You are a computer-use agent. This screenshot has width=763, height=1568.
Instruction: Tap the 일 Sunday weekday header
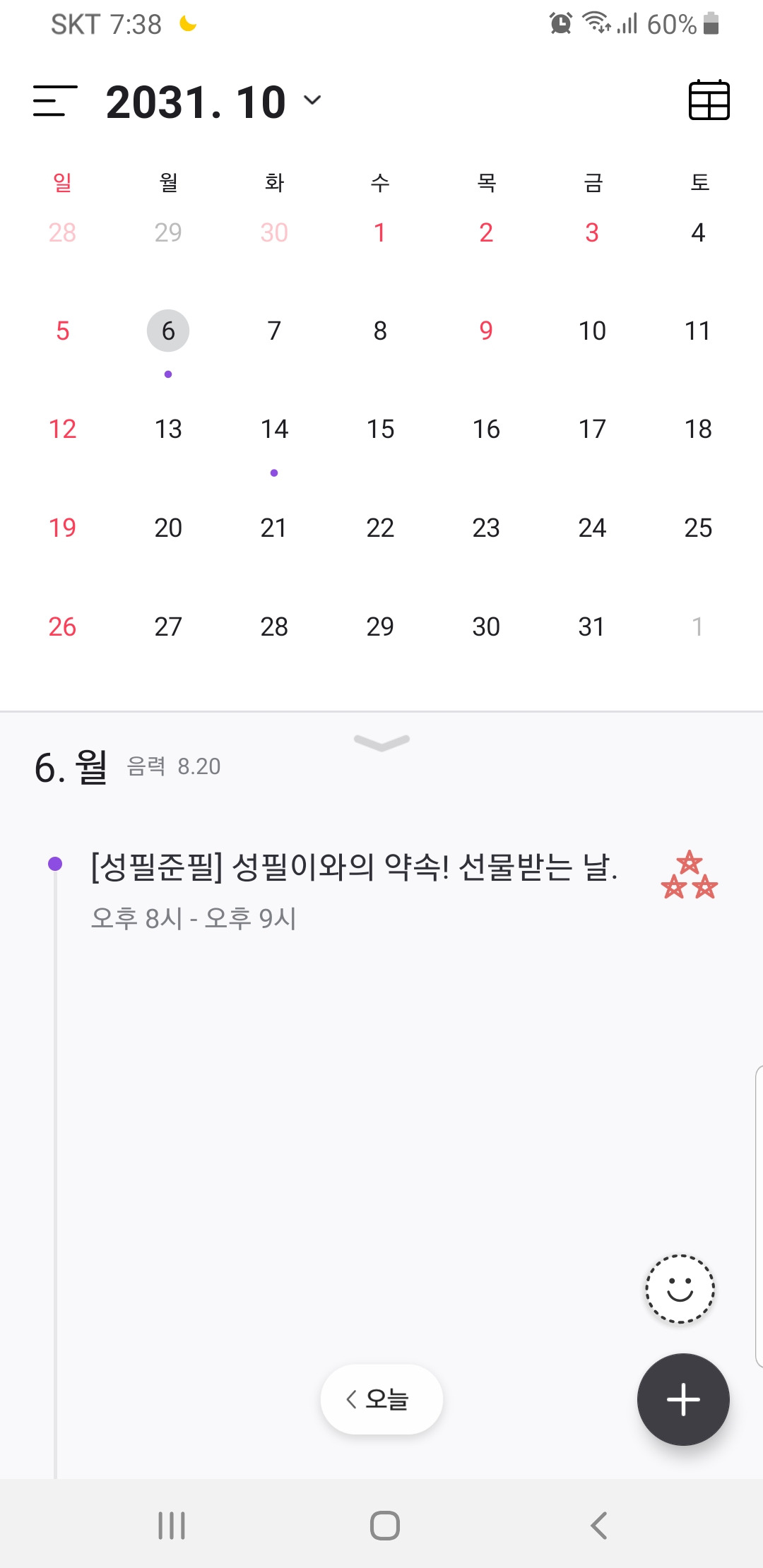point(62,182)
